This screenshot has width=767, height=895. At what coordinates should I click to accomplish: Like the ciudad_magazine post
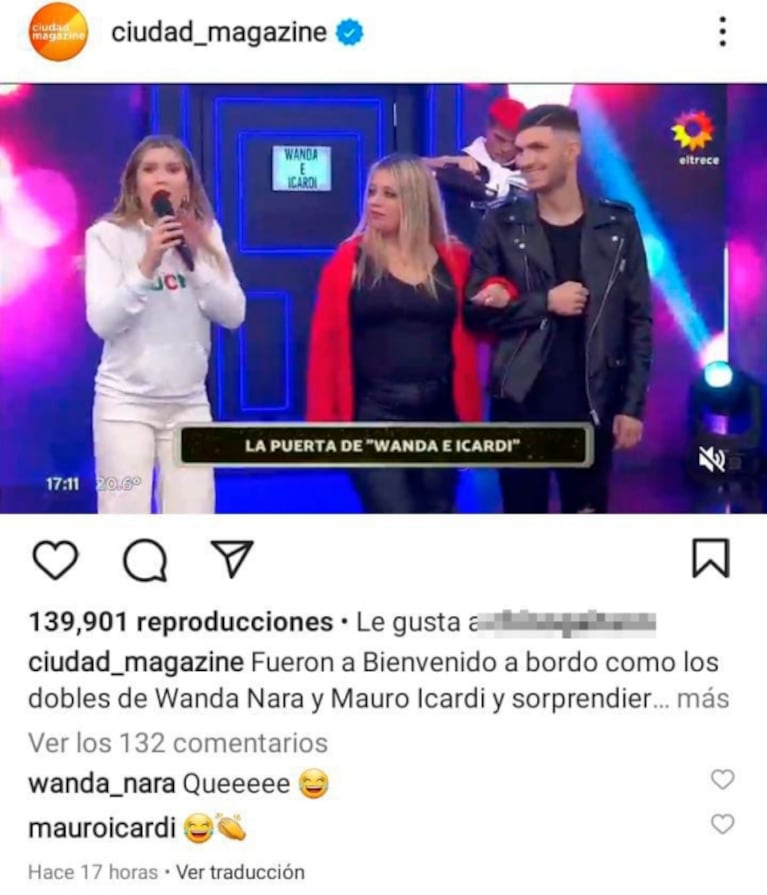pyautogui.click(x=55, y=560)
